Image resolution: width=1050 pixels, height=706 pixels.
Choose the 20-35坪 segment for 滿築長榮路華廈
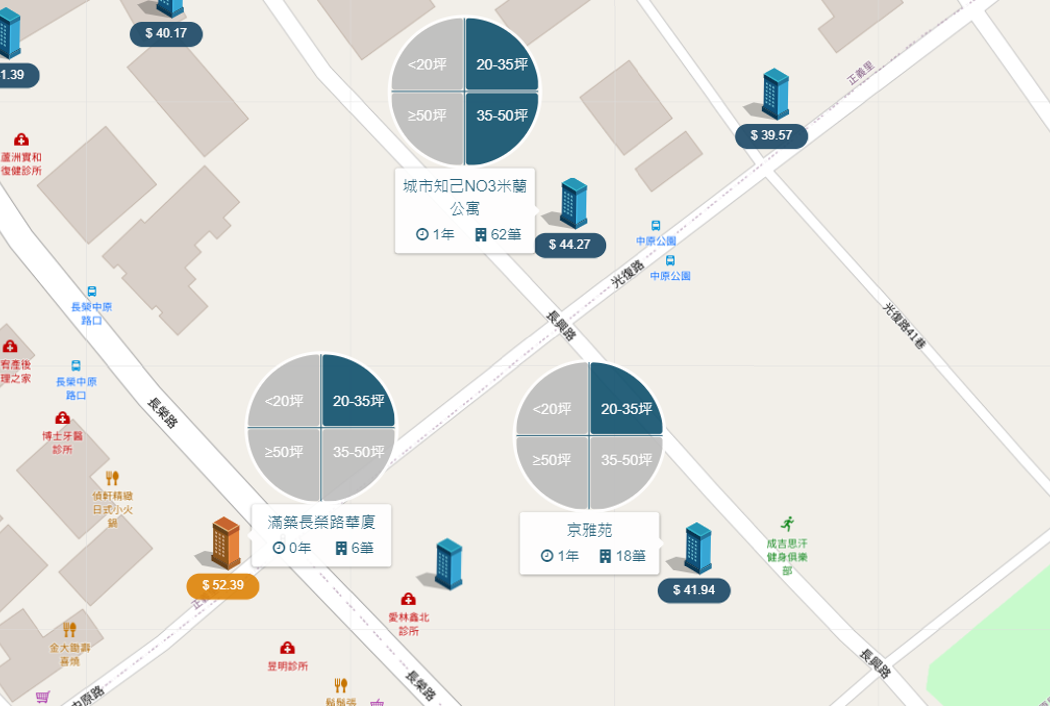click(358, 400)
